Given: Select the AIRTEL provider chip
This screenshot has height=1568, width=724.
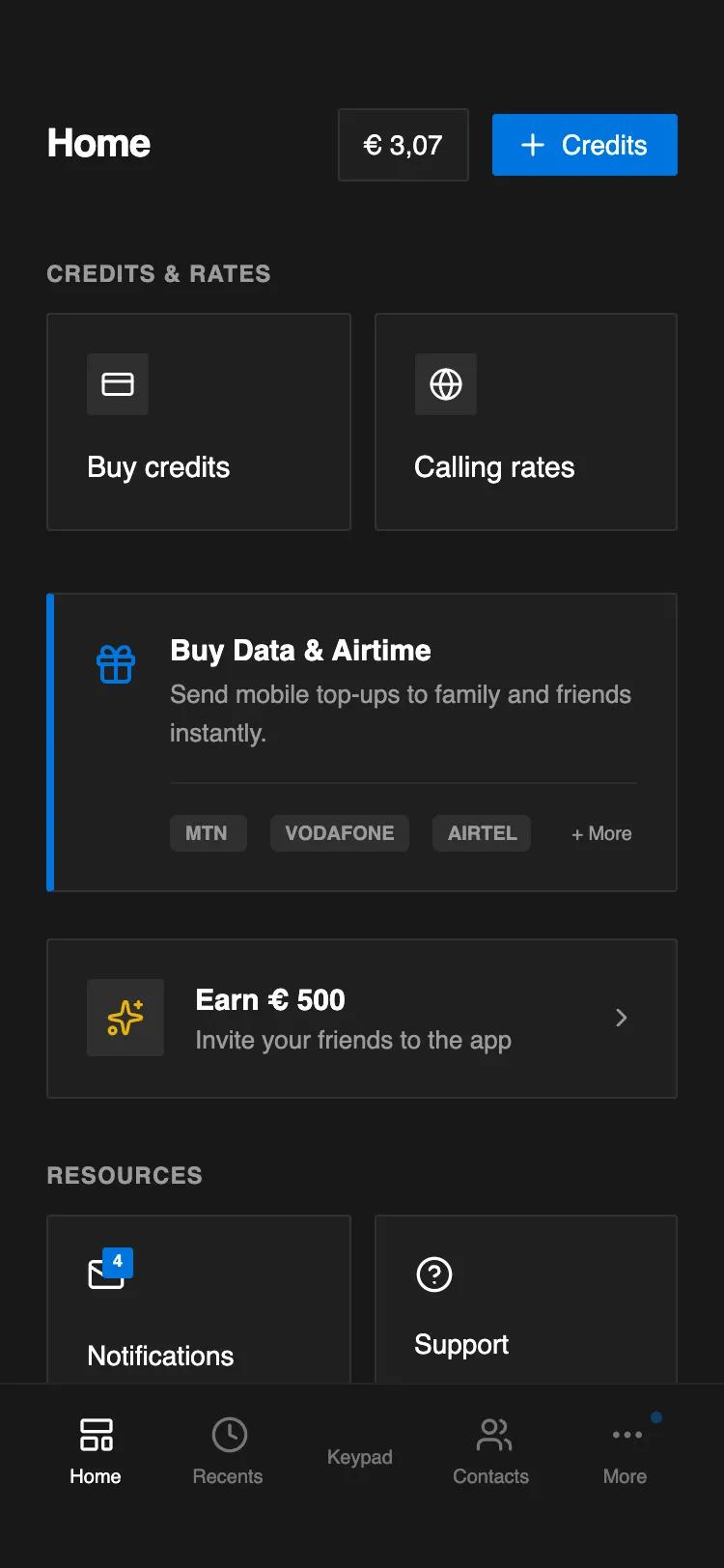Looking at the screenshot, I should tap(481, 833).
